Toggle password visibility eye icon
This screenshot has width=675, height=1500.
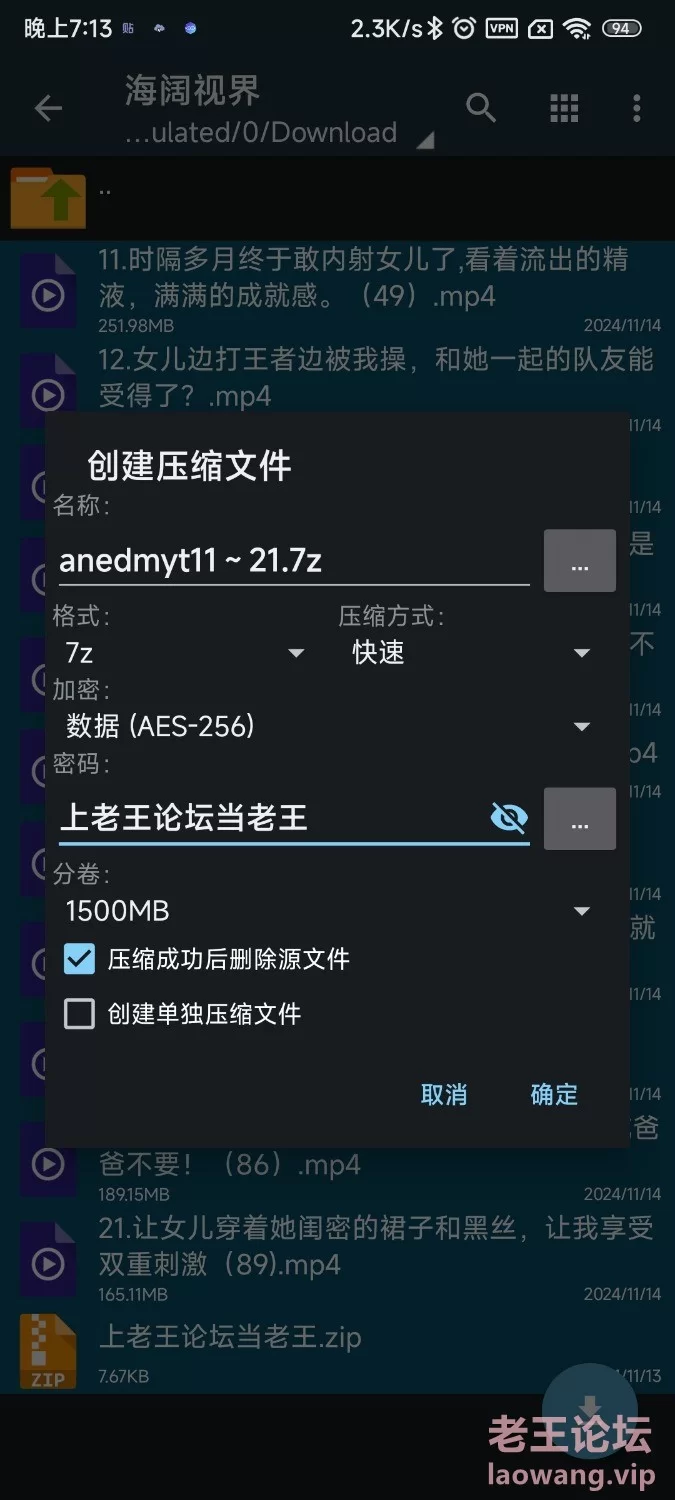[x=509, y=818]
